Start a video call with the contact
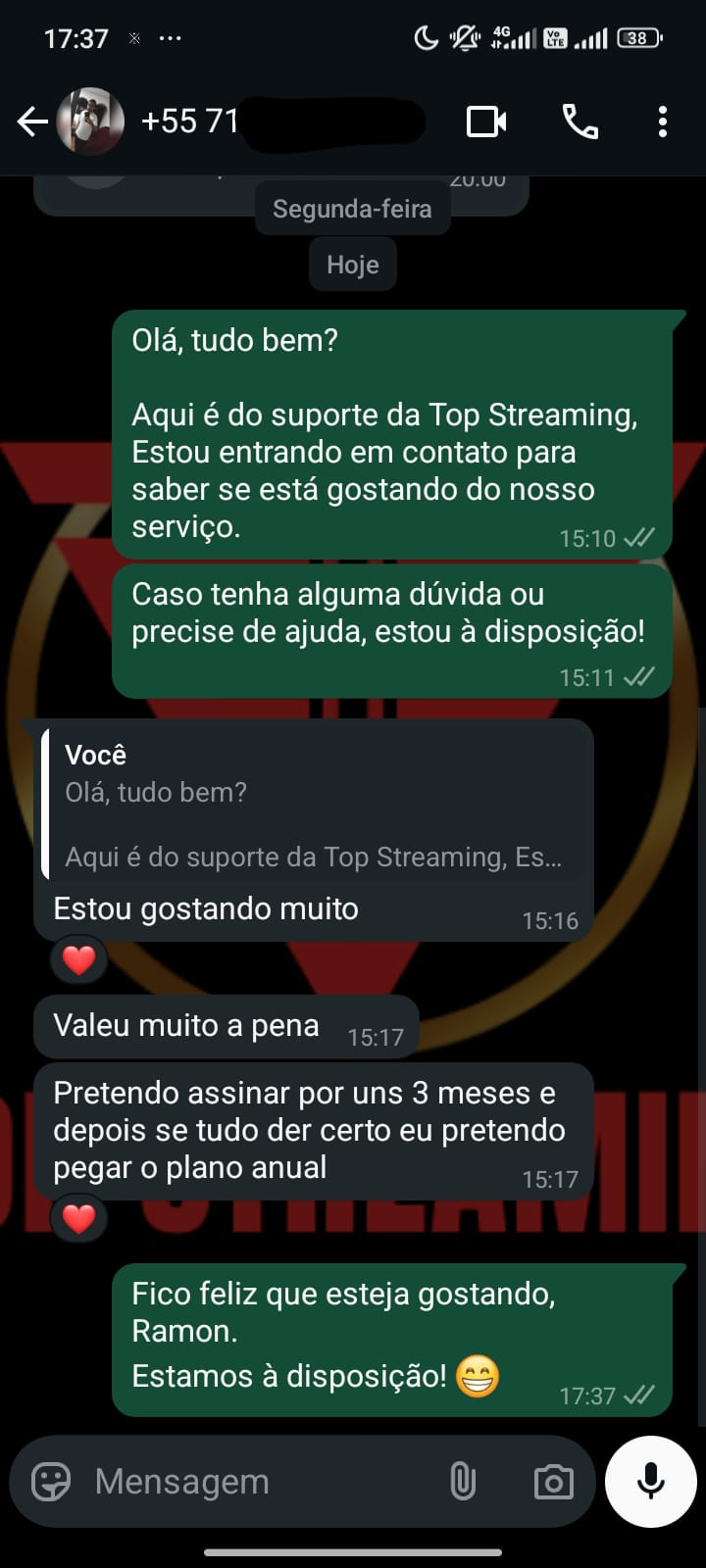The height and width of the screenshot is (1568, 706). 485,122
